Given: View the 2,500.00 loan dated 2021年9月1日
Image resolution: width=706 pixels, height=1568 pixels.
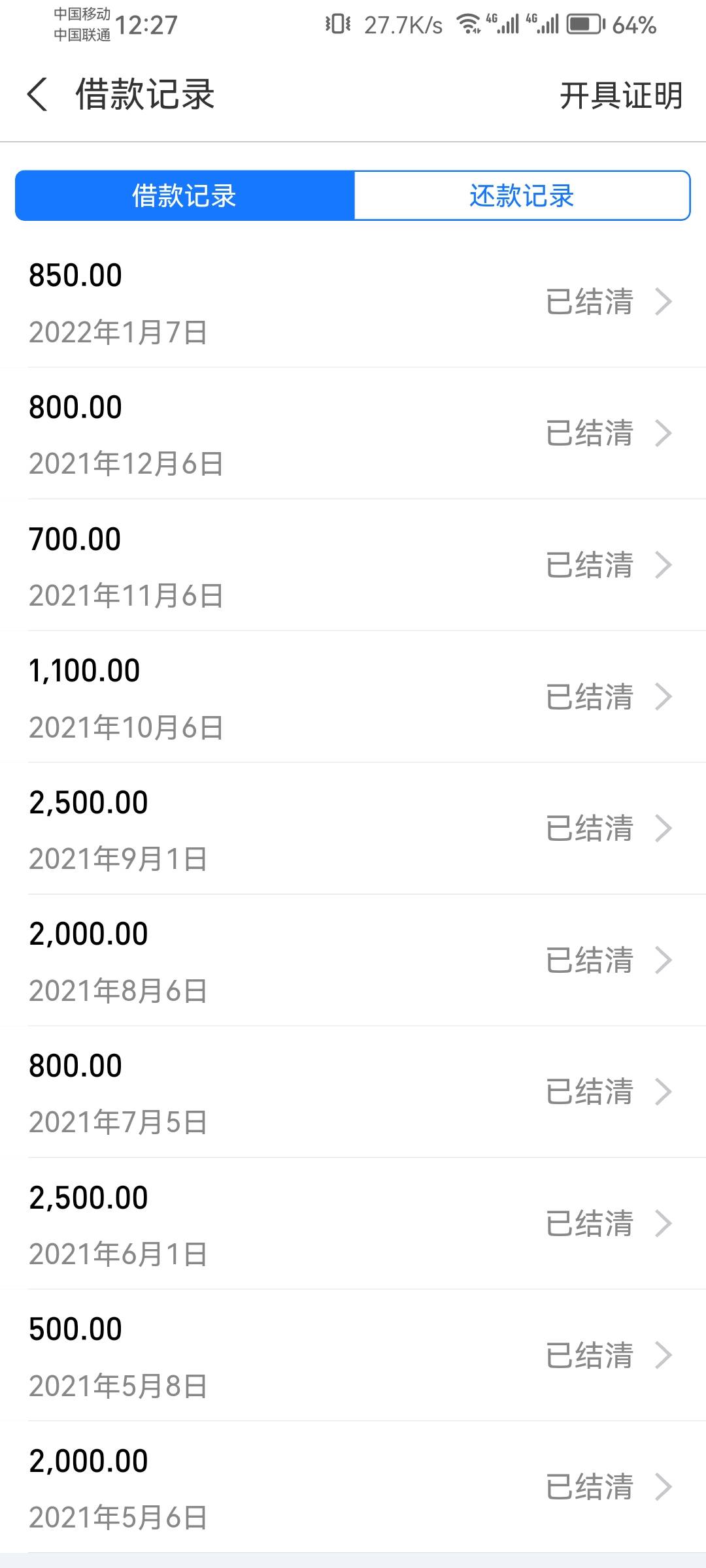Looking at the screenshot, I should pos(353,828).
